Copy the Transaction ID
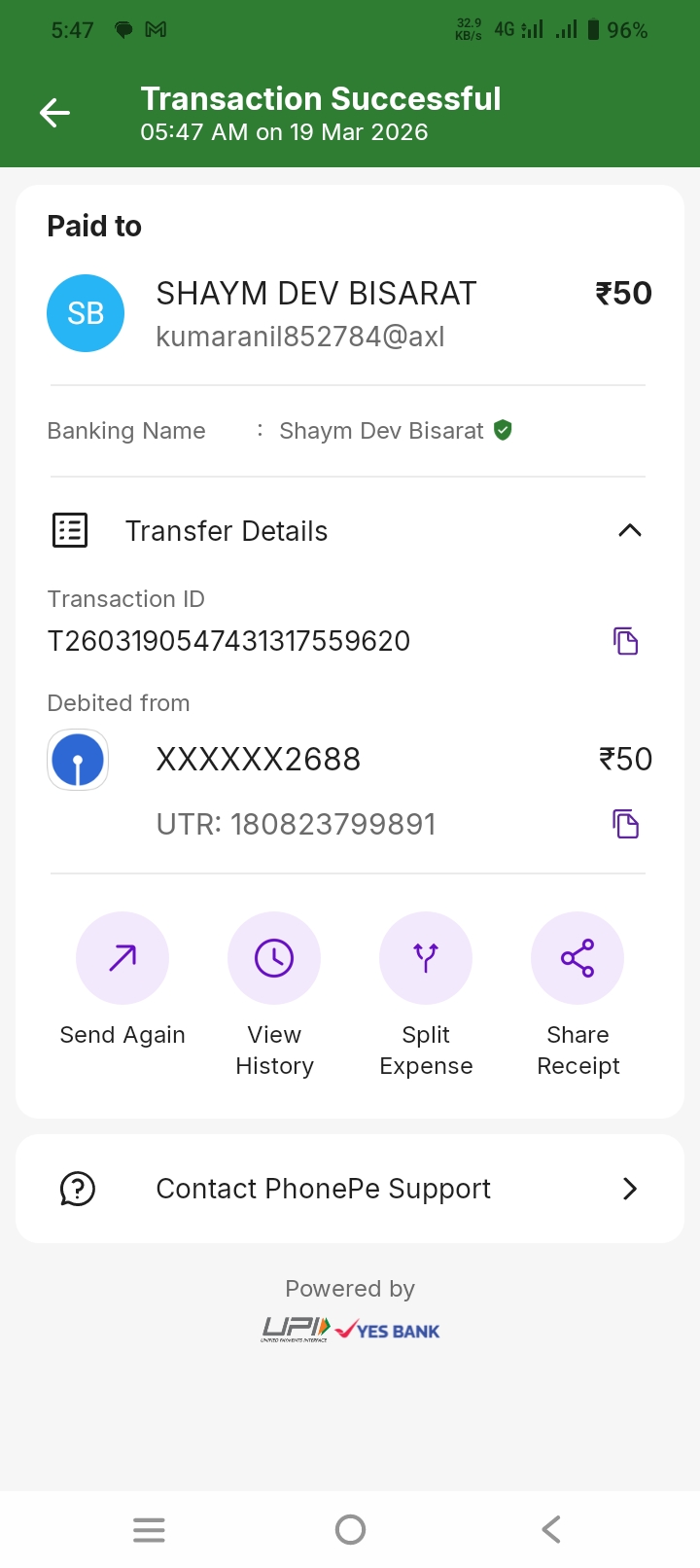 (x=625, y=641)
